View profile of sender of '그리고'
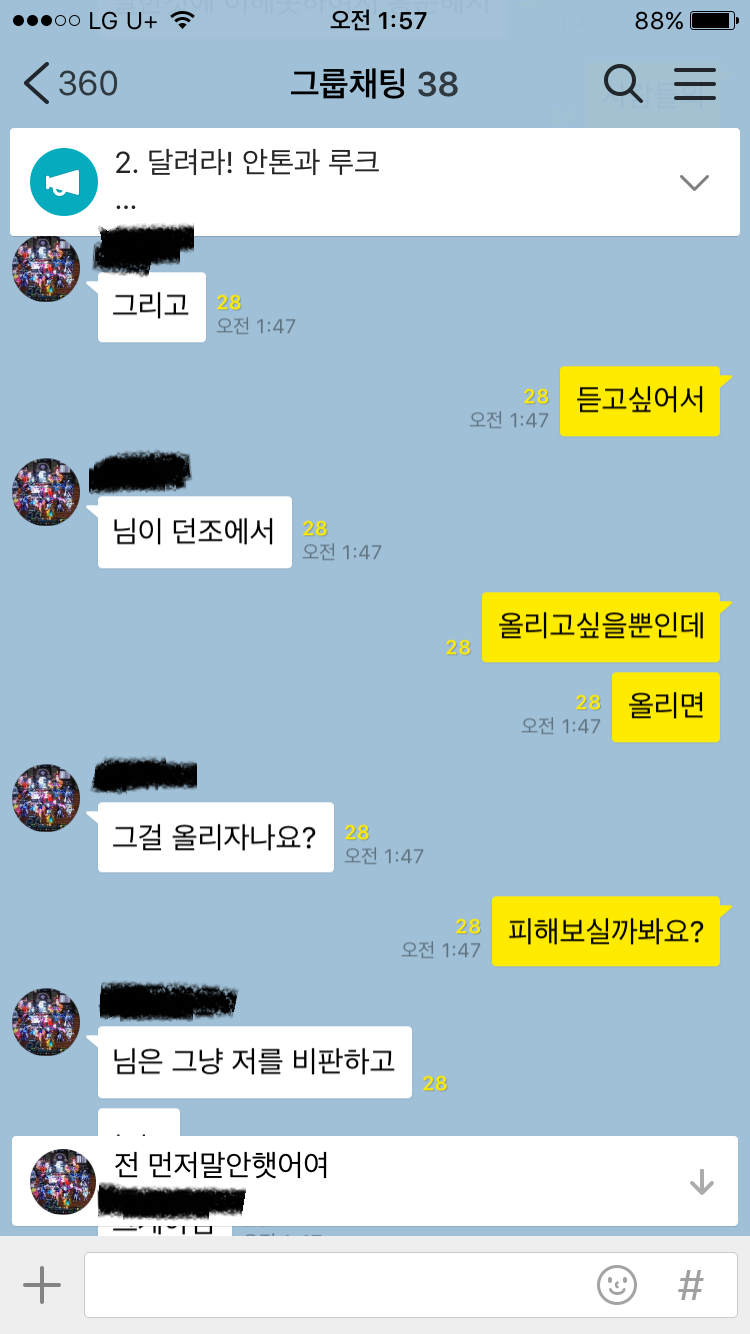This screenshot has height=1334, width=750. 46,267
